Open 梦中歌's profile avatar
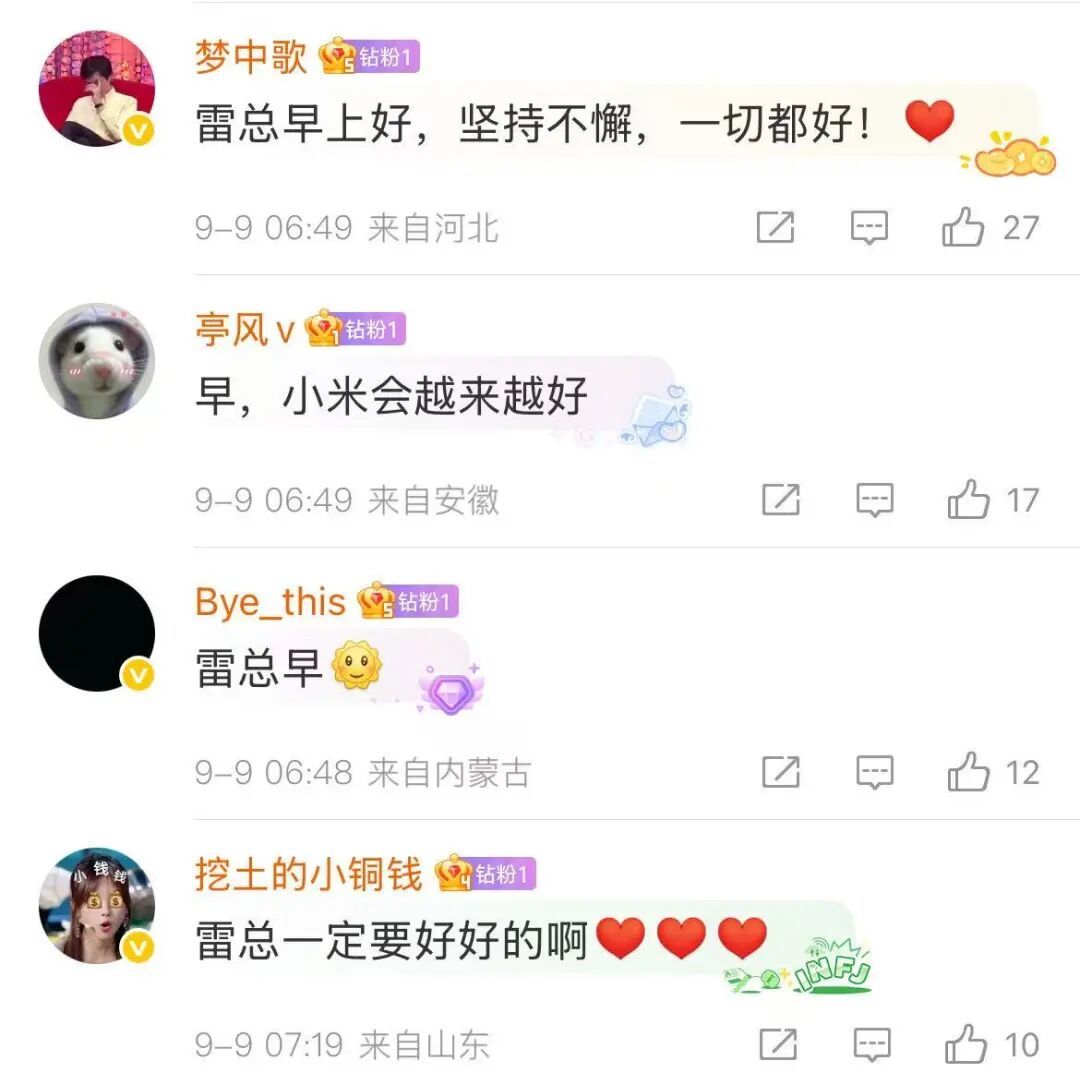1080x1073 pixels. pyautogui.click(x=97, y=88)
